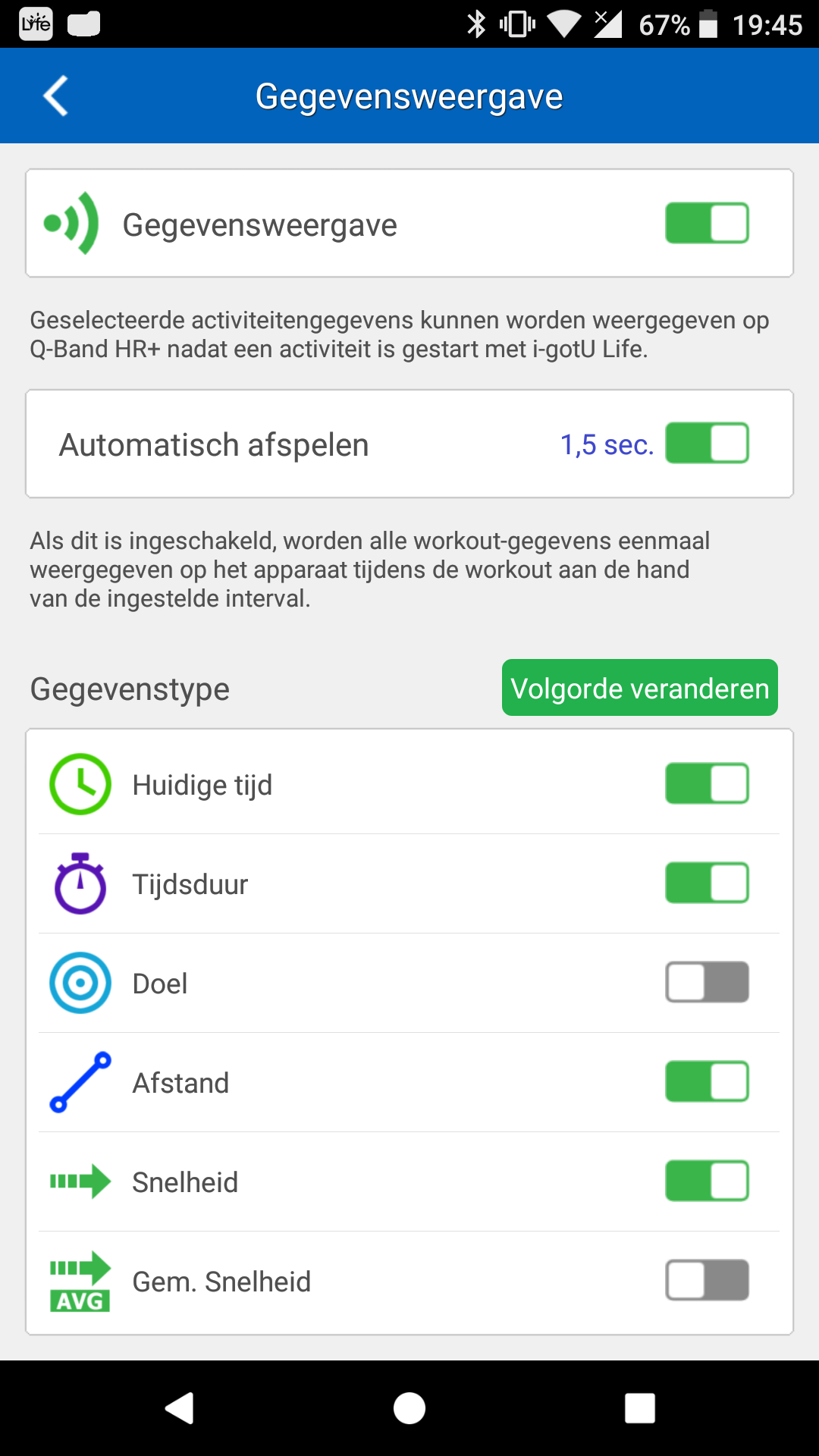Toggle off Huidige tijd
819x1456 pixels.
click(x=707, y=783)
